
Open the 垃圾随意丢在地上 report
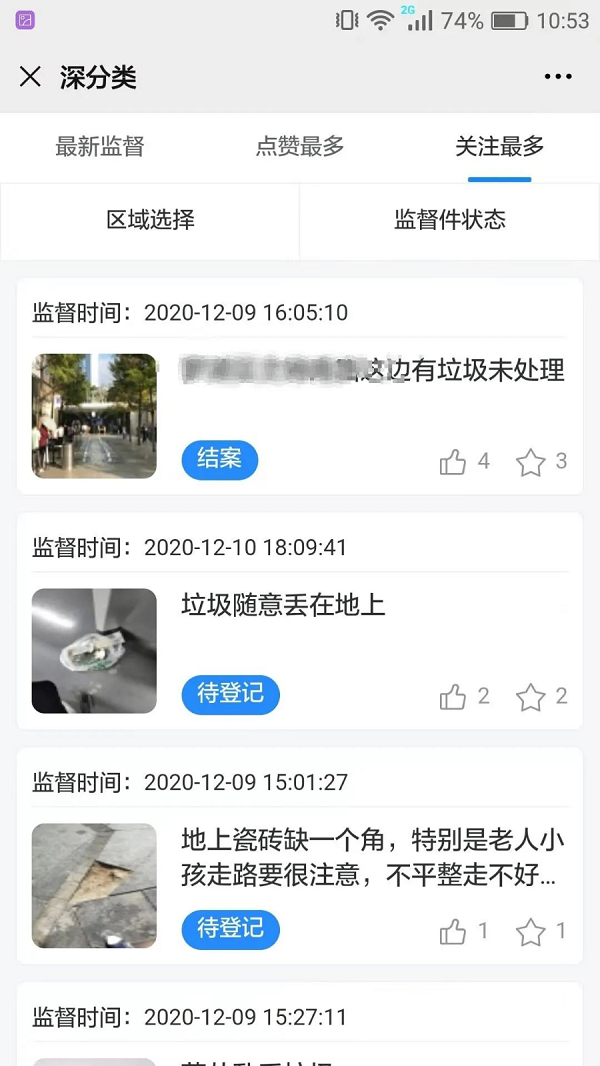coord(283,605)
